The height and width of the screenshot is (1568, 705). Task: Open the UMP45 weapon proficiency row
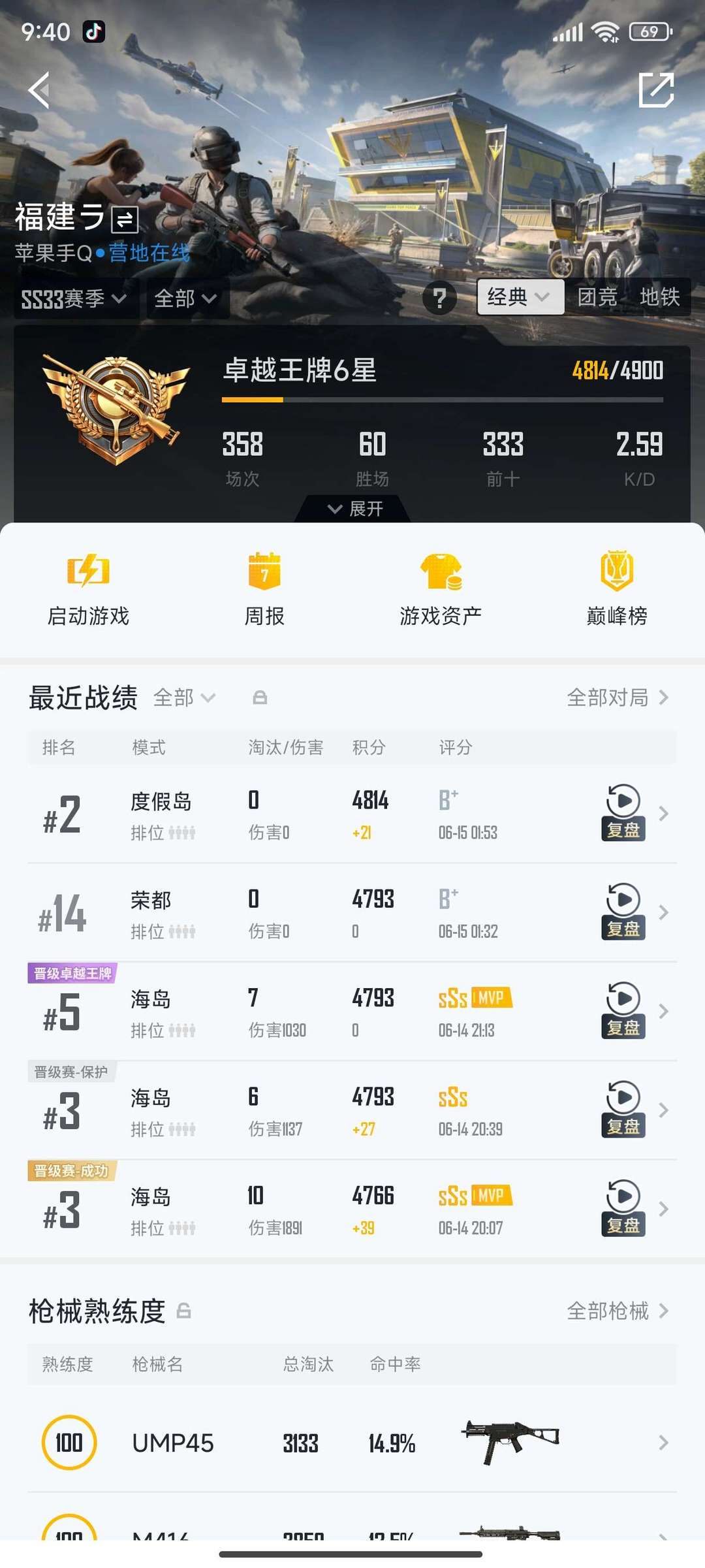[352, 1443]
